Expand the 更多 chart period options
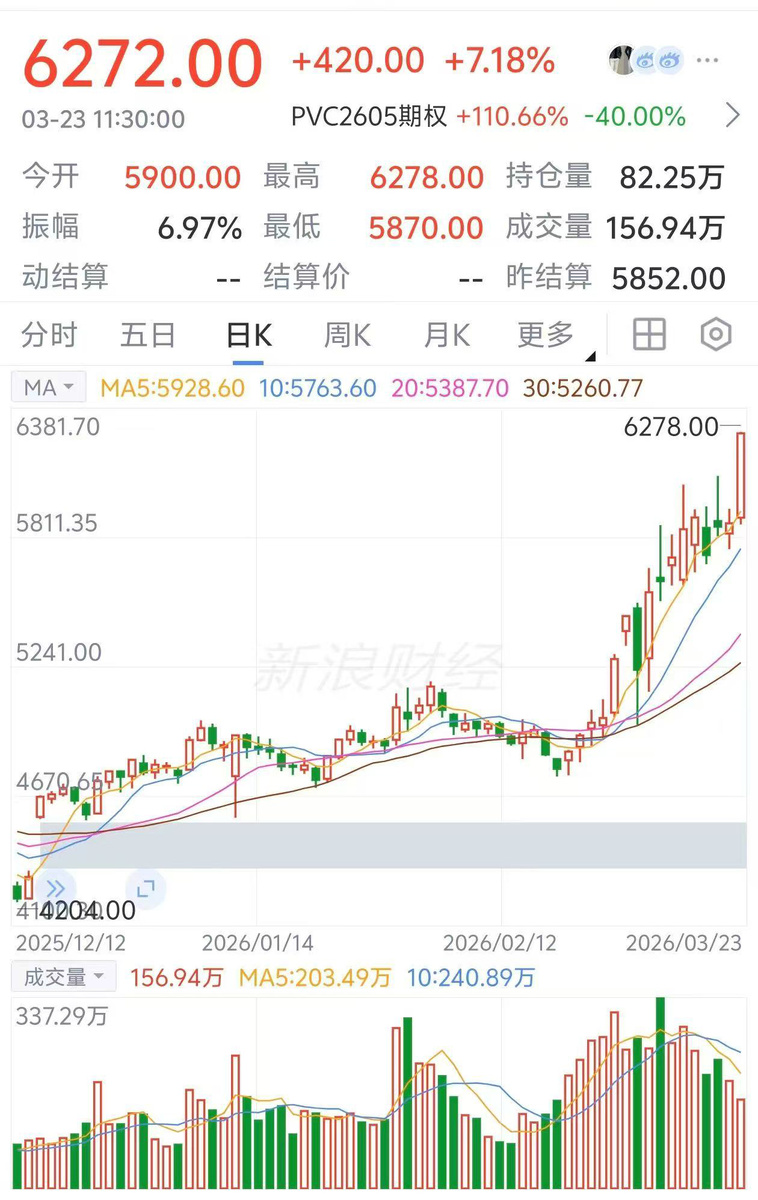Image resolution: width=758 pixels, height=1200 pixels. click(x=548, y=335)
